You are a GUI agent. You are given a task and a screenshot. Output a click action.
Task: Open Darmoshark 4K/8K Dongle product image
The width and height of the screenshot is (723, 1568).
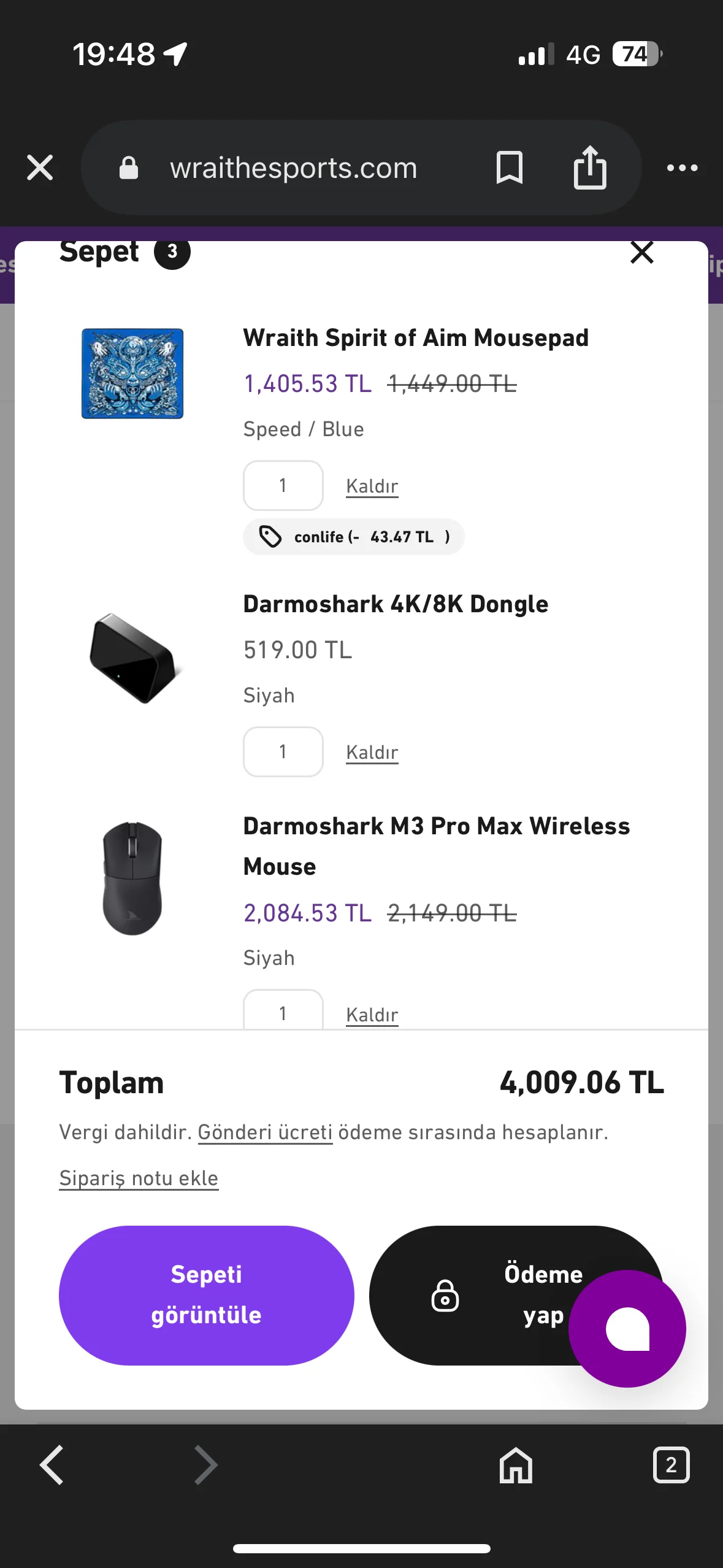point(132,658)
